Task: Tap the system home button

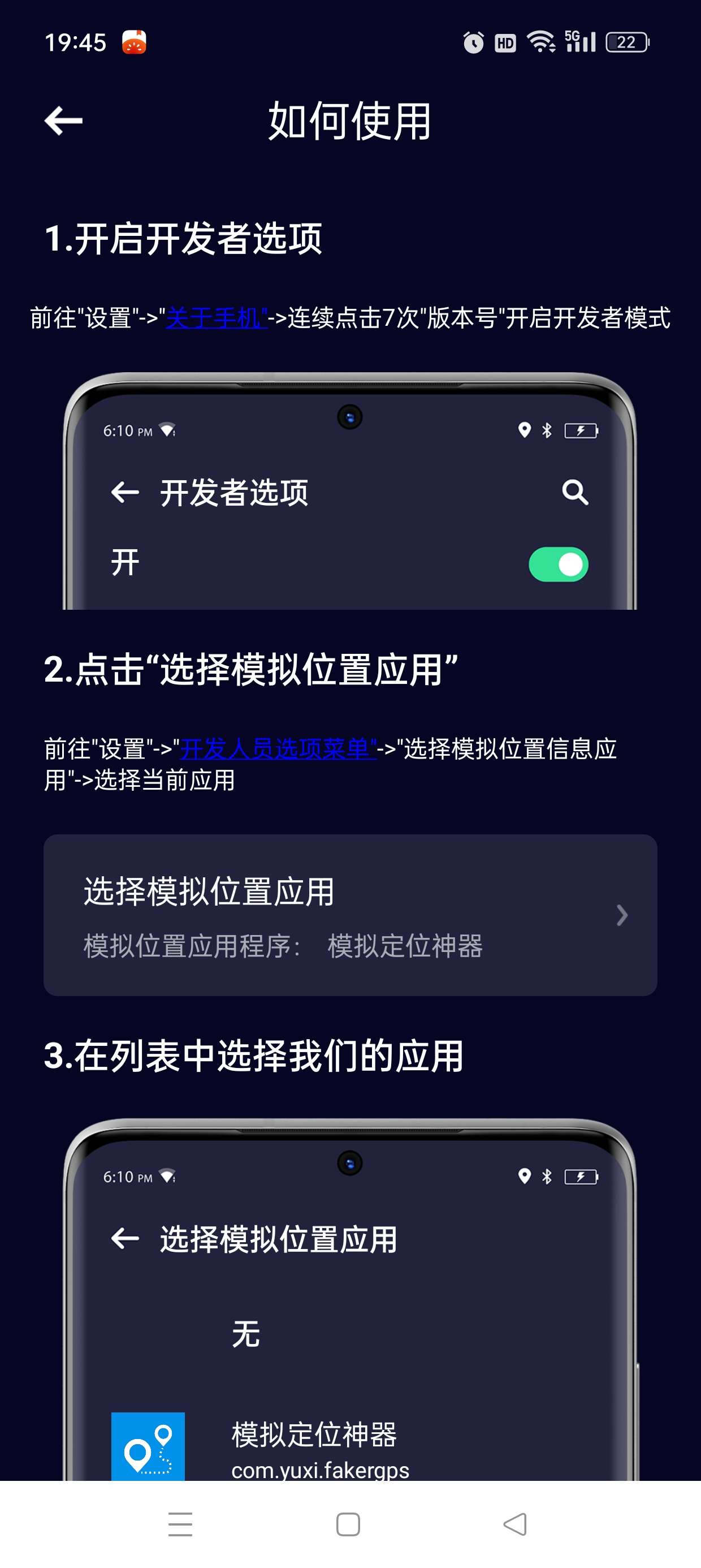Action: pos(348,1524)
